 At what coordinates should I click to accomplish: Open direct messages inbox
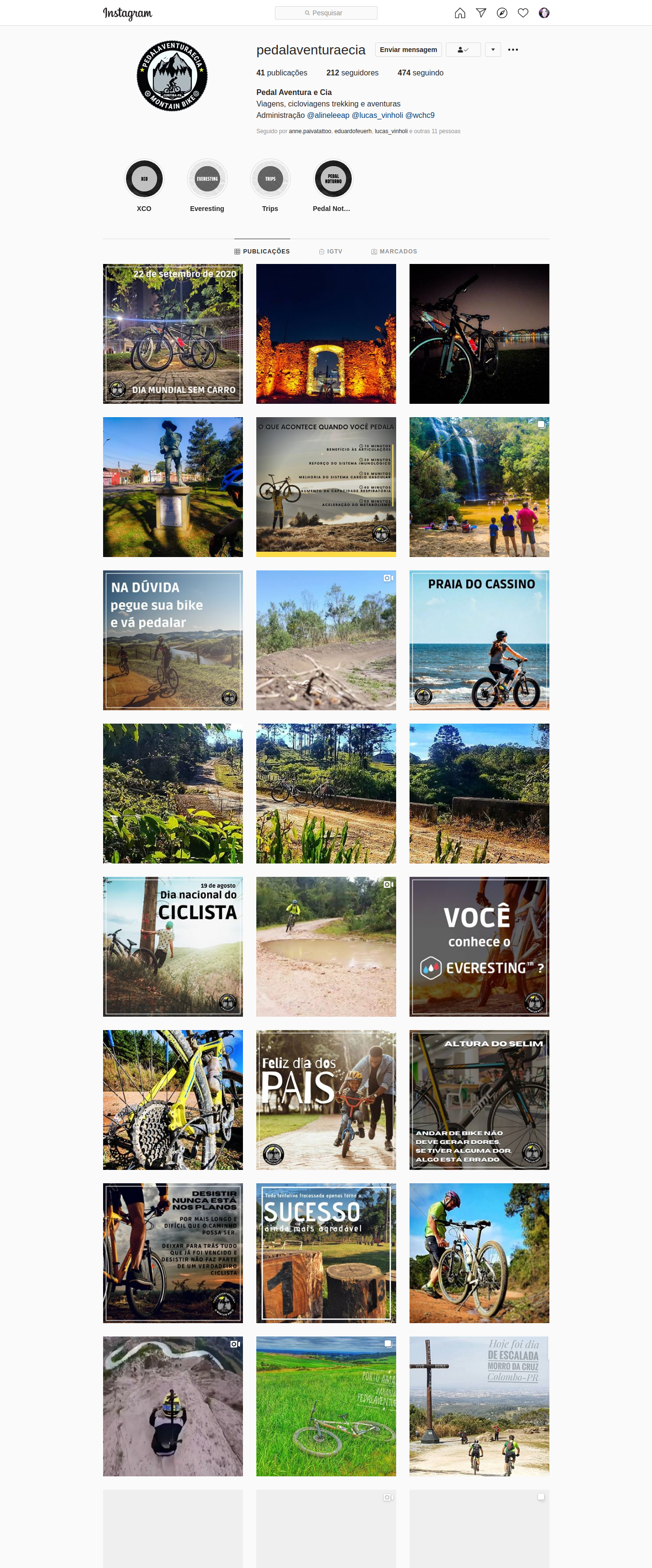[481, 13]
